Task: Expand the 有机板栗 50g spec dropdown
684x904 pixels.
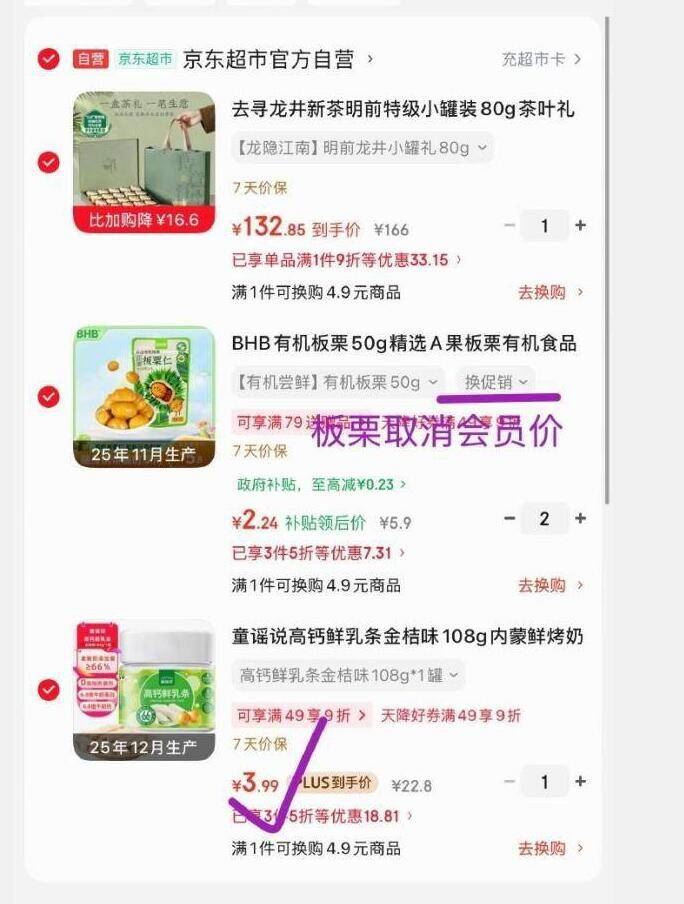Action: tap(339, 382)
